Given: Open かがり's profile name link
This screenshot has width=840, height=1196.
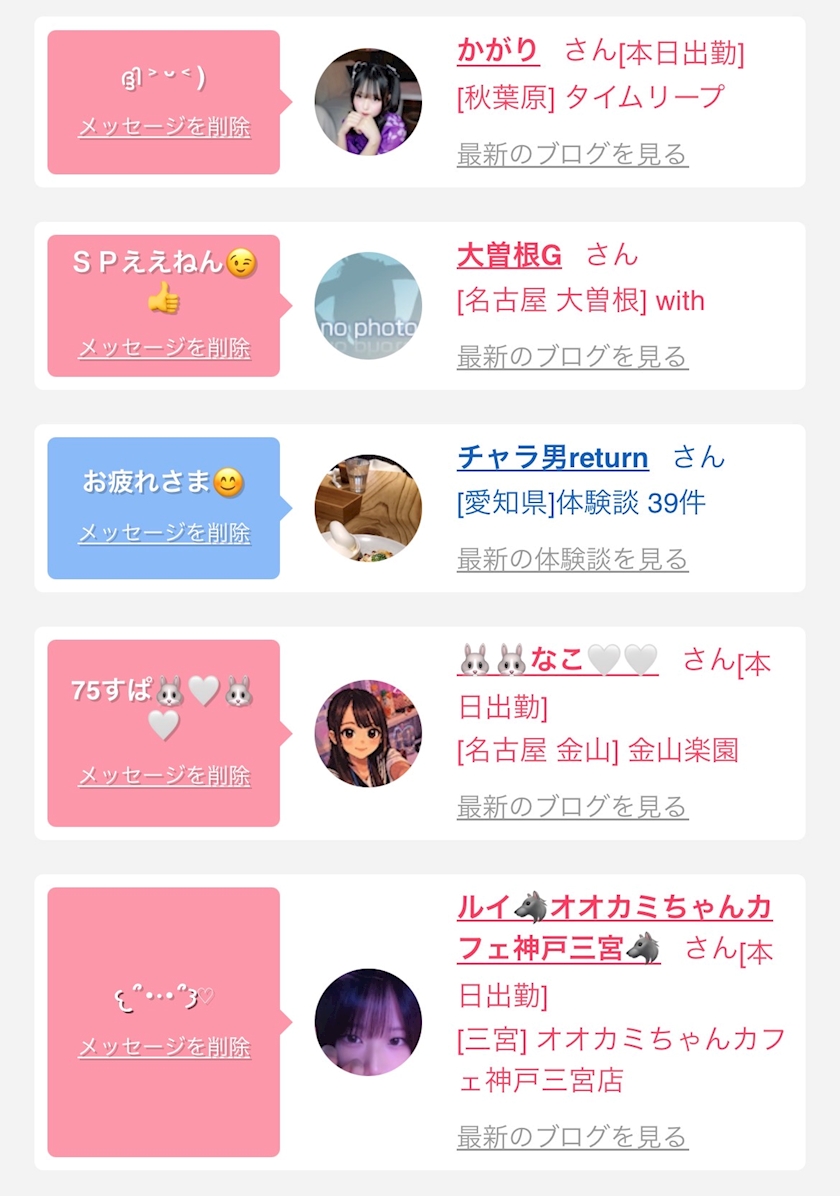Looking at the screenshot, I should 498,50.
